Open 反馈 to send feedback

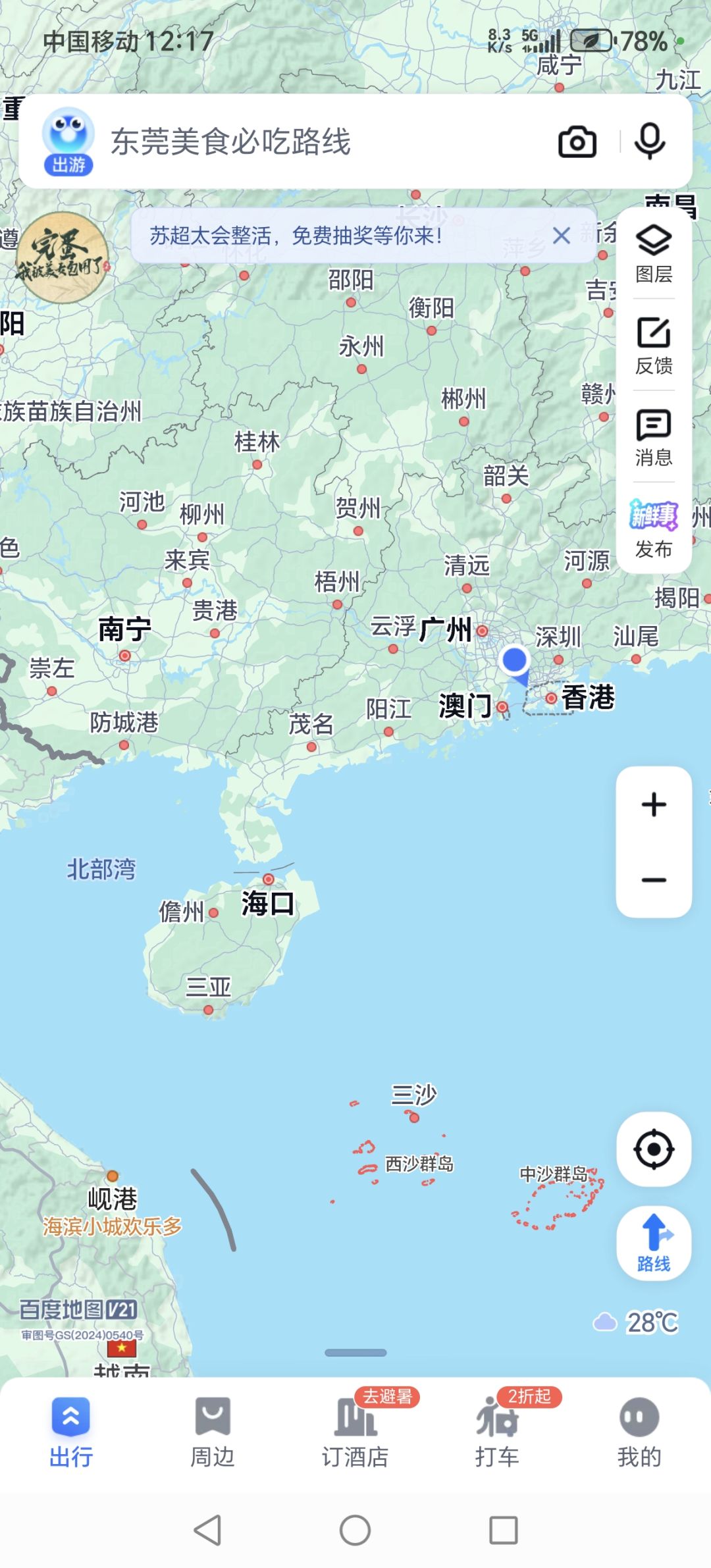pyautogui.click(x=653, y=346)
